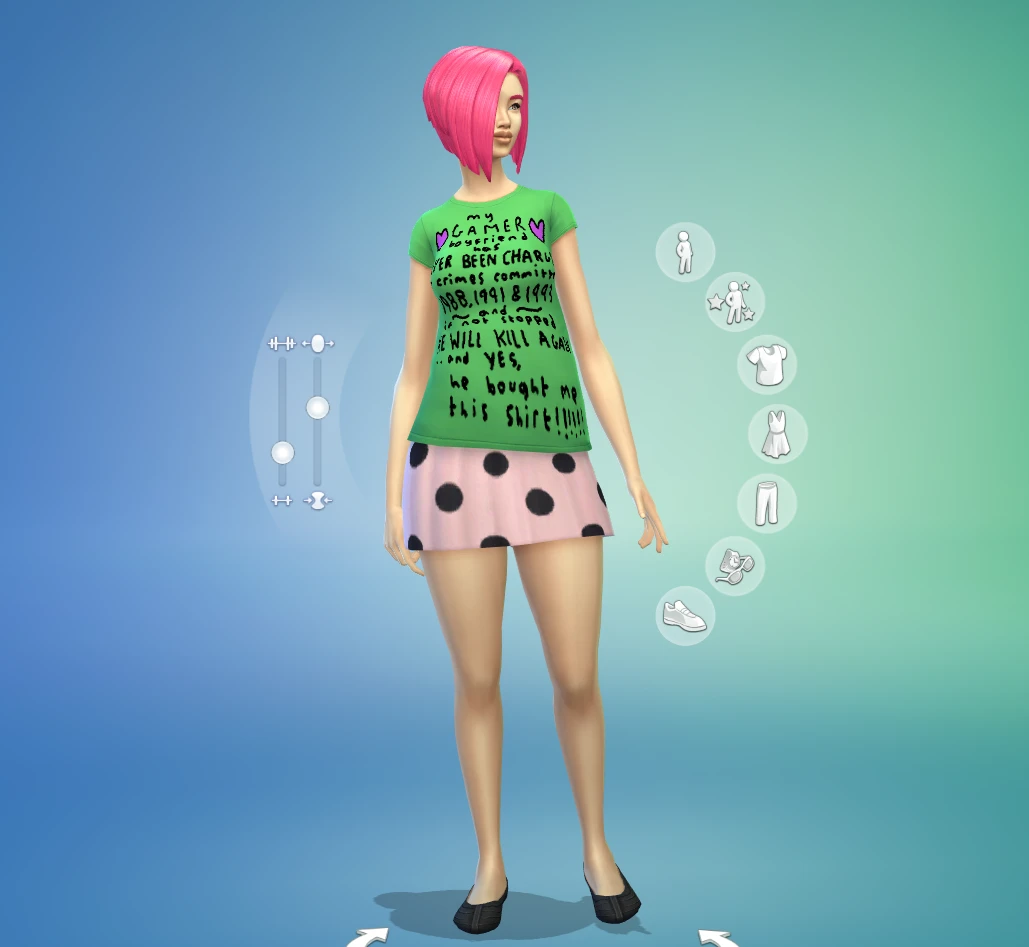The image size is (1029, 947).
Task: Select the tops t-shirt category
Action: tap(767, 365)
